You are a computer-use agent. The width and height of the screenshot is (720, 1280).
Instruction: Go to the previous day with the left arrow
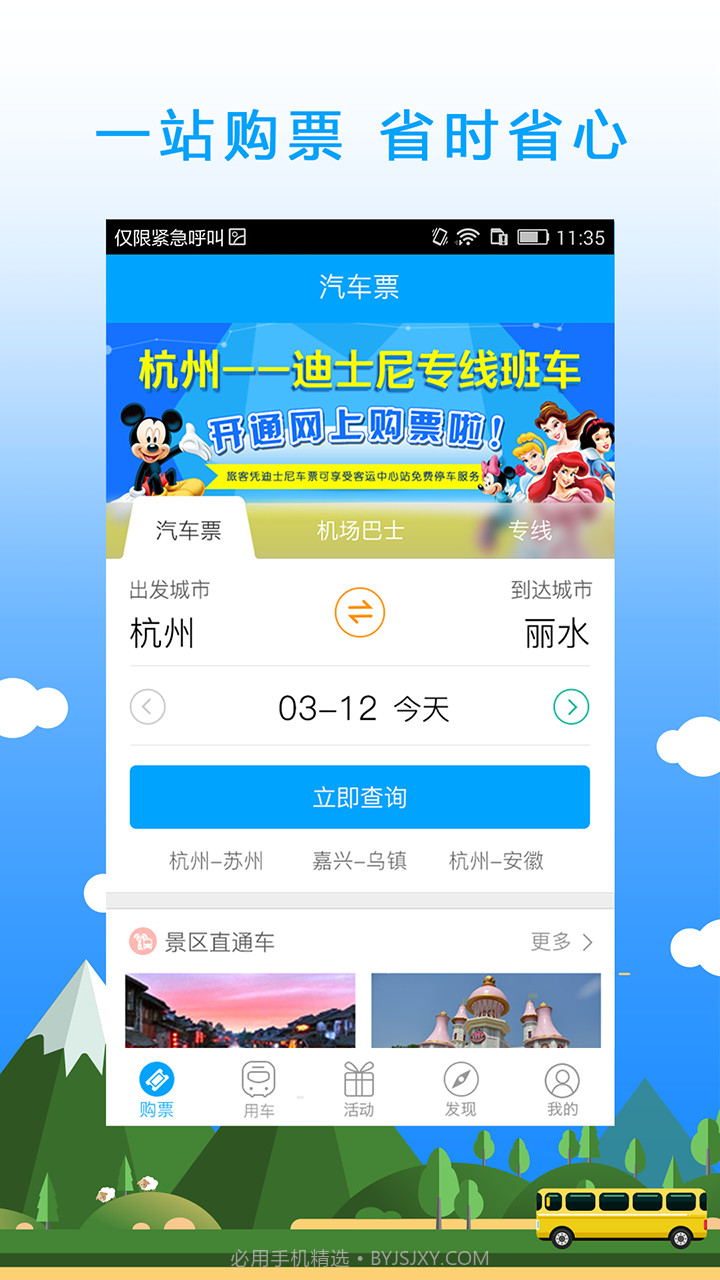point(147,707)
